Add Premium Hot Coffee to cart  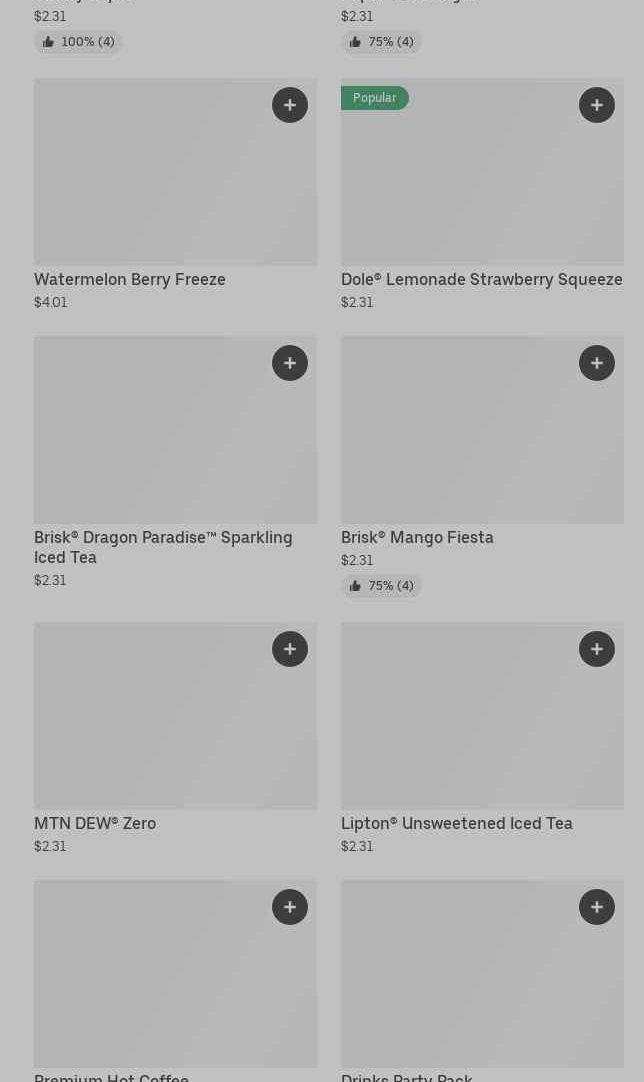pyautogui.click(x=290, y=907)
